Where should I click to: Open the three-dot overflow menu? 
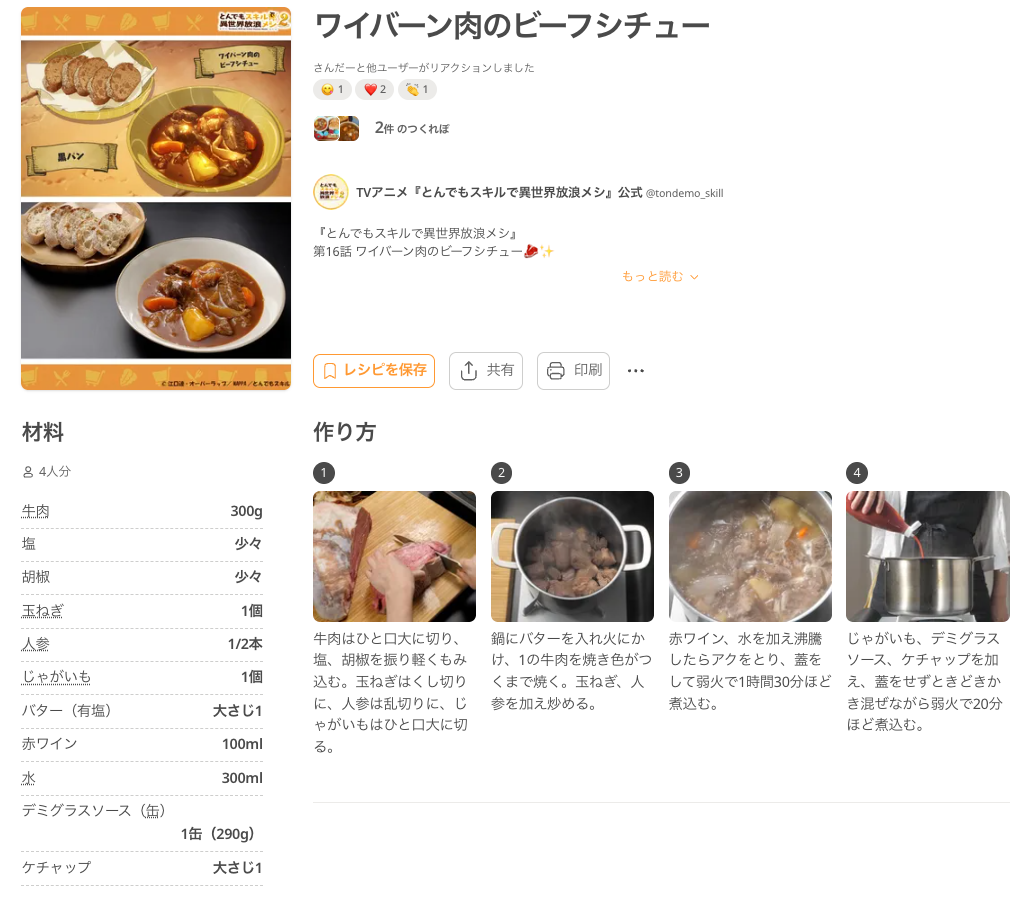click(636, 371)
